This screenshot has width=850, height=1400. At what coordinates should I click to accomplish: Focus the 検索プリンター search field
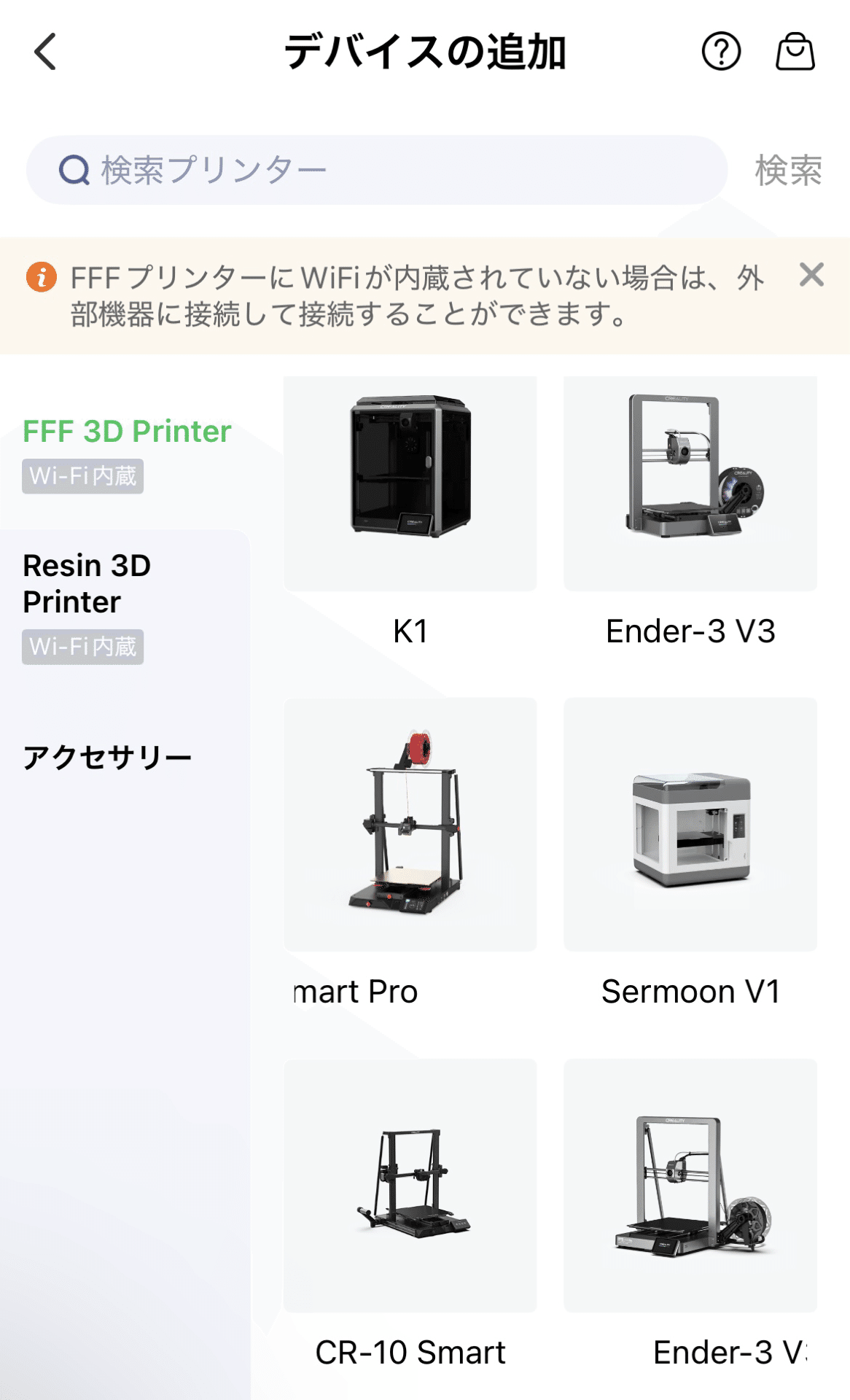pyautogui.click(x=376, y=171)
